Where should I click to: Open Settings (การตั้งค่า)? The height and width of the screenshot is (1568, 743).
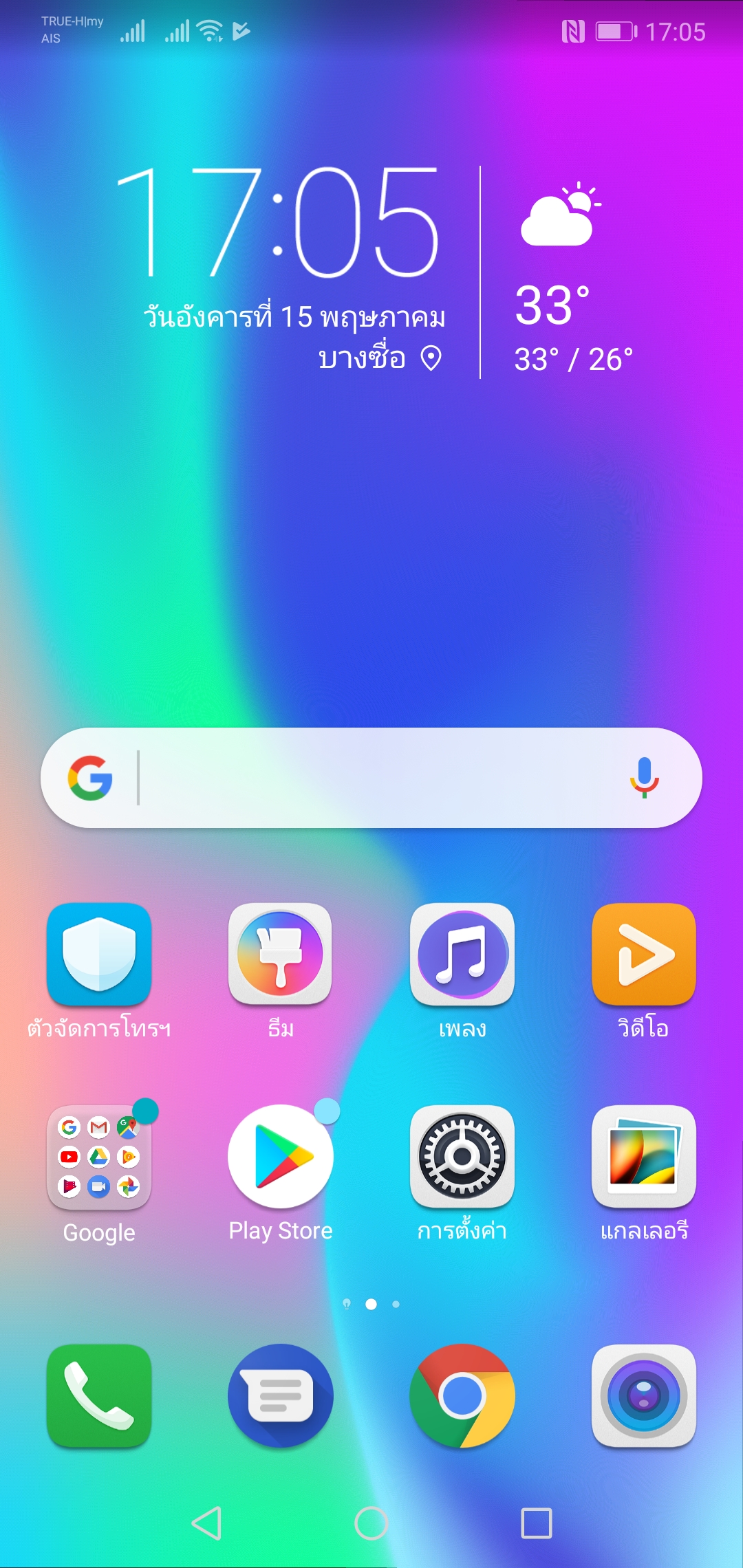tap(462, 1157)
